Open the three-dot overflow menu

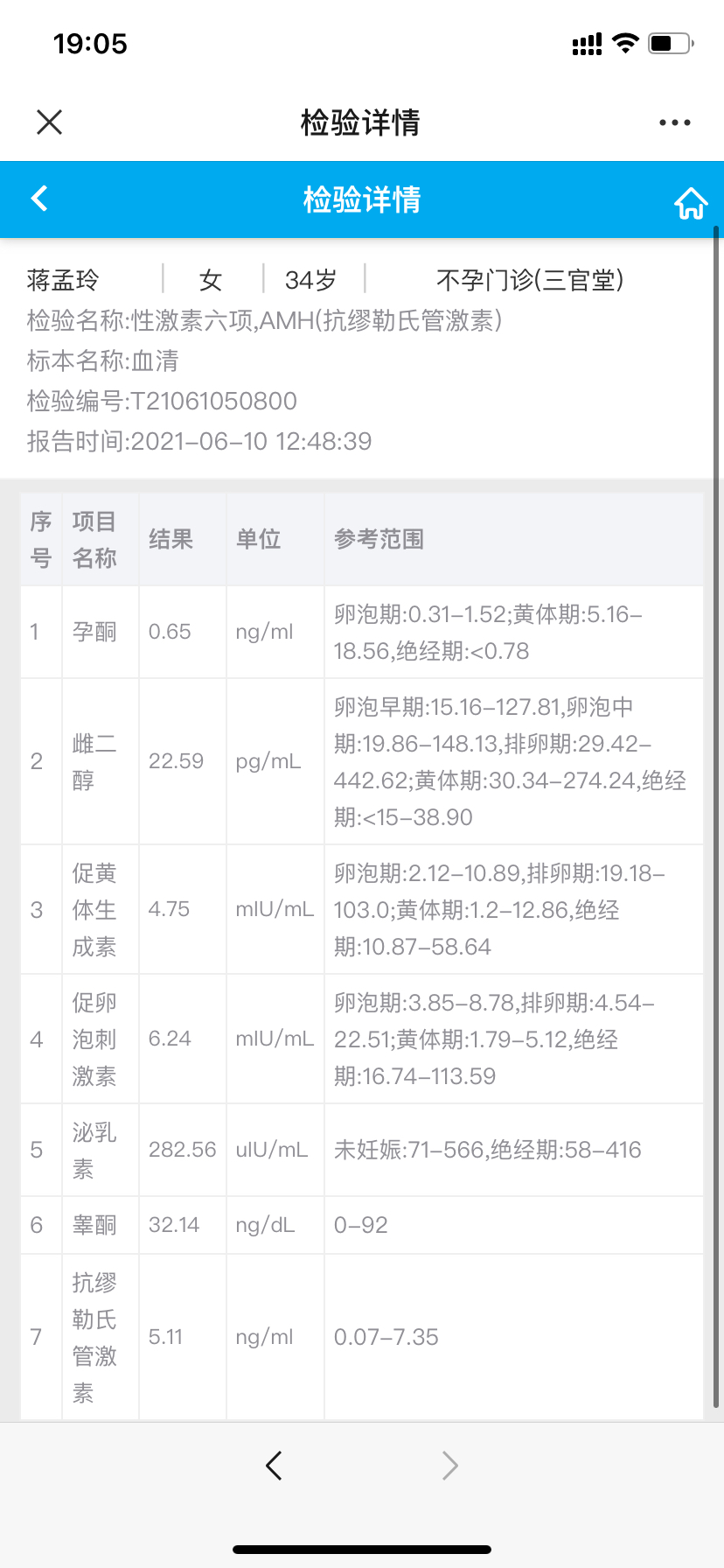[675, 122]
